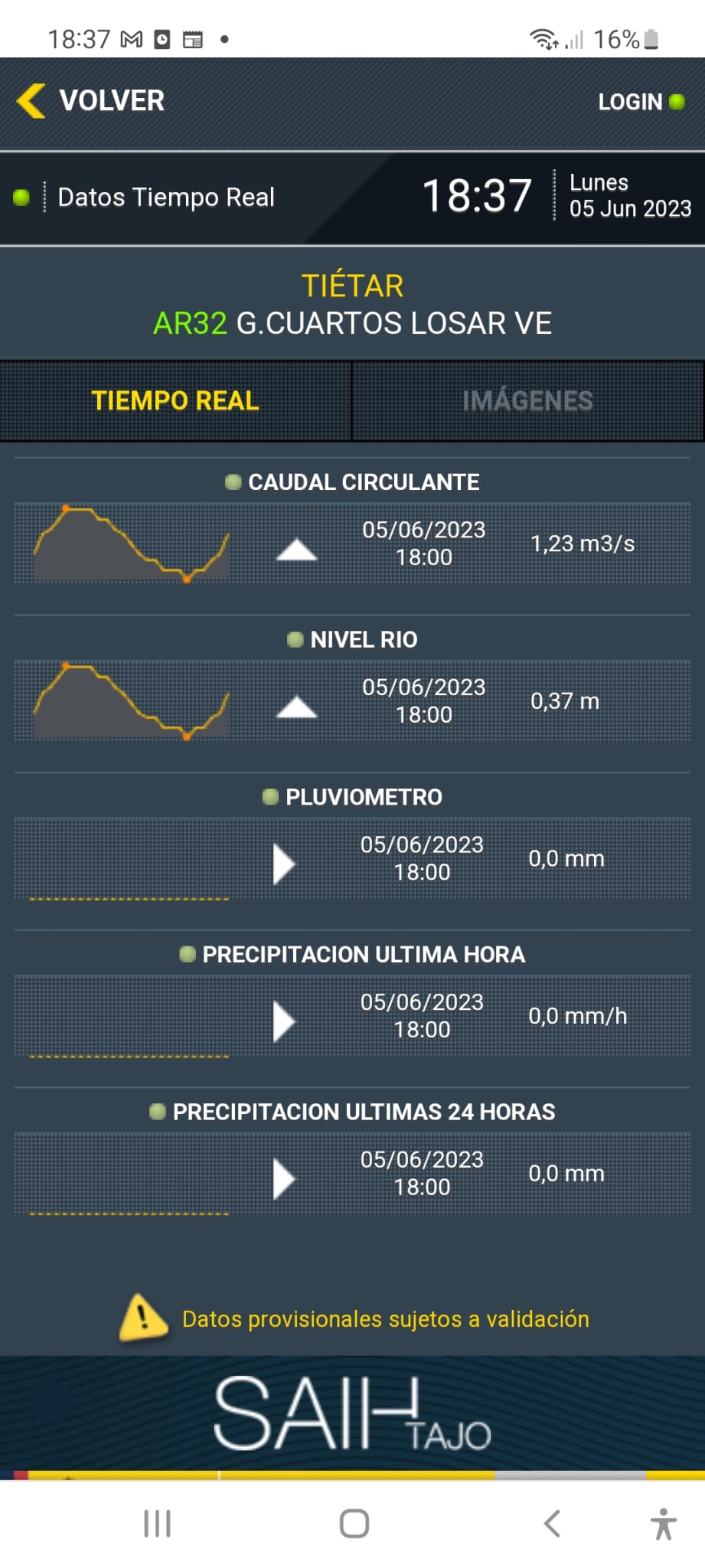Open PRECIPITACION ULTIMA HORA row

point(352,1017)
